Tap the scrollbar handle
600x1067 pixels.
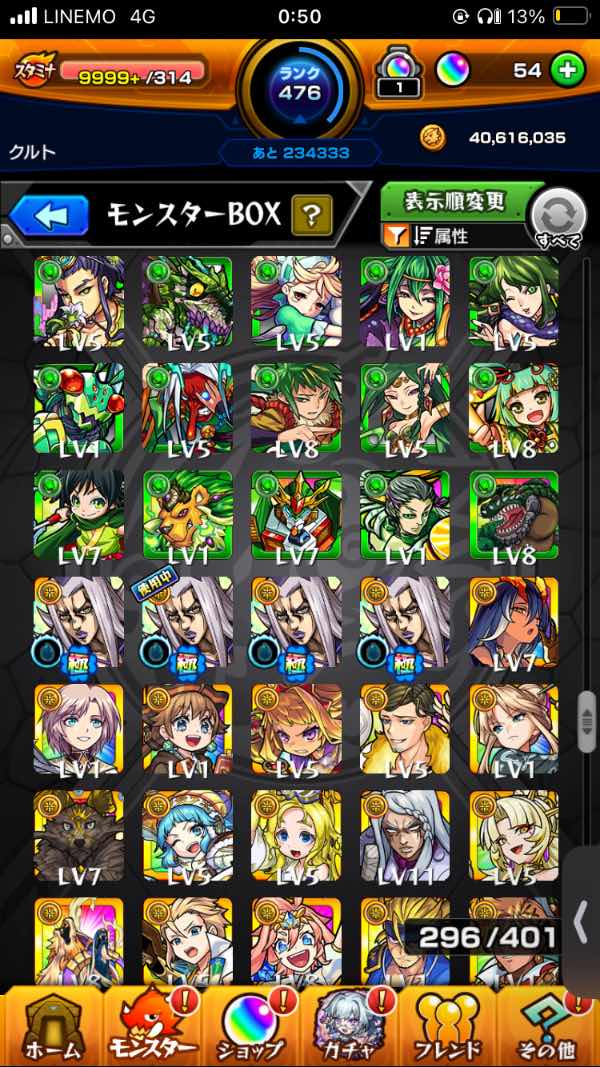click(x=587, y=720)
